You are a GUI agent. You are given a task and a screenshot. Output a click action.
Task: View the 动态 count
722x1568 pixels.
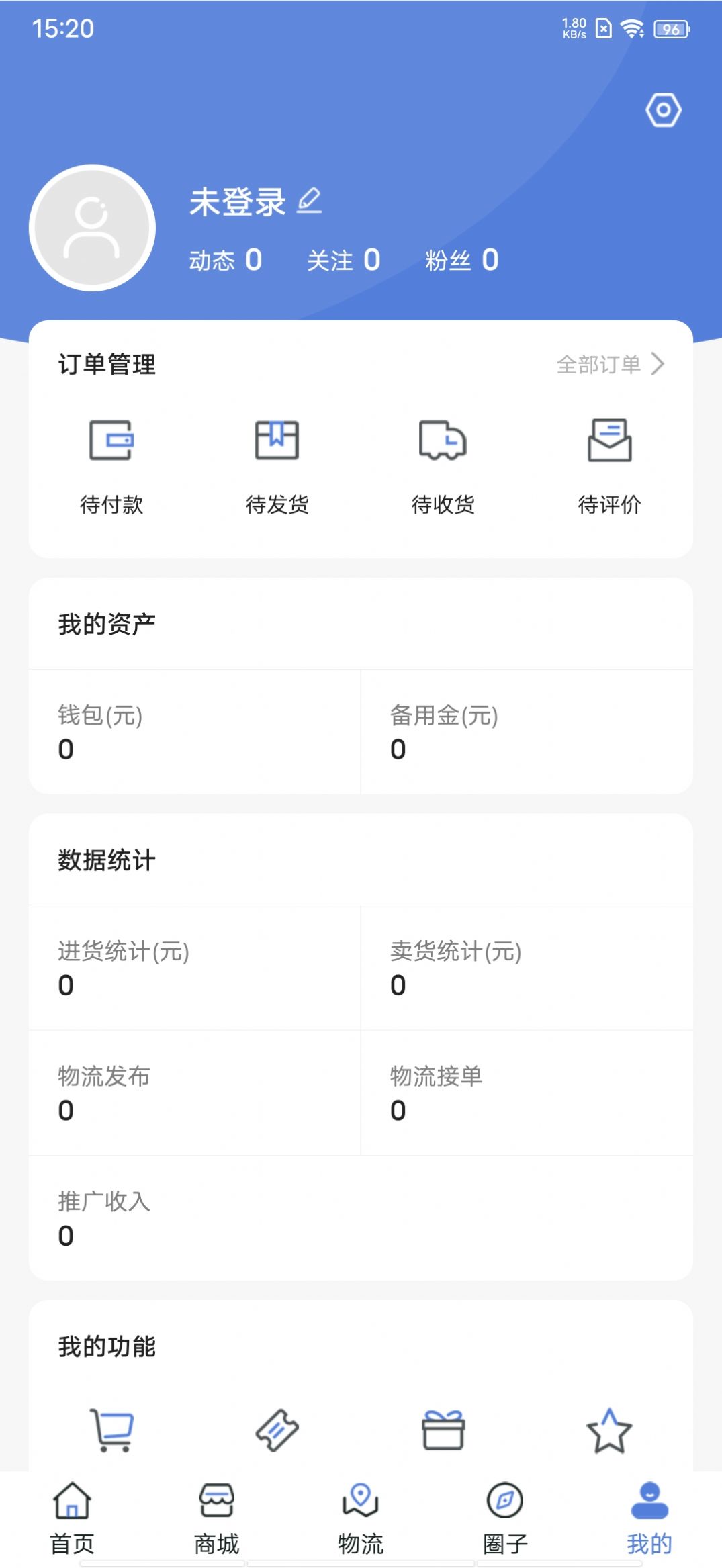226,260
